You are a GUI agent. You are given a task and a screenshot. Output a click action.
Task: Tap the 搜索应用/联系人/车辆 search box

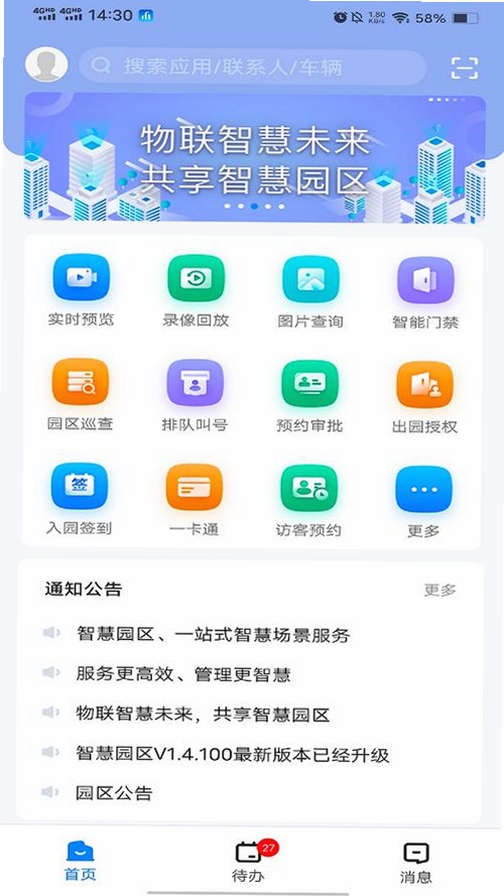(x=253, y=67)
